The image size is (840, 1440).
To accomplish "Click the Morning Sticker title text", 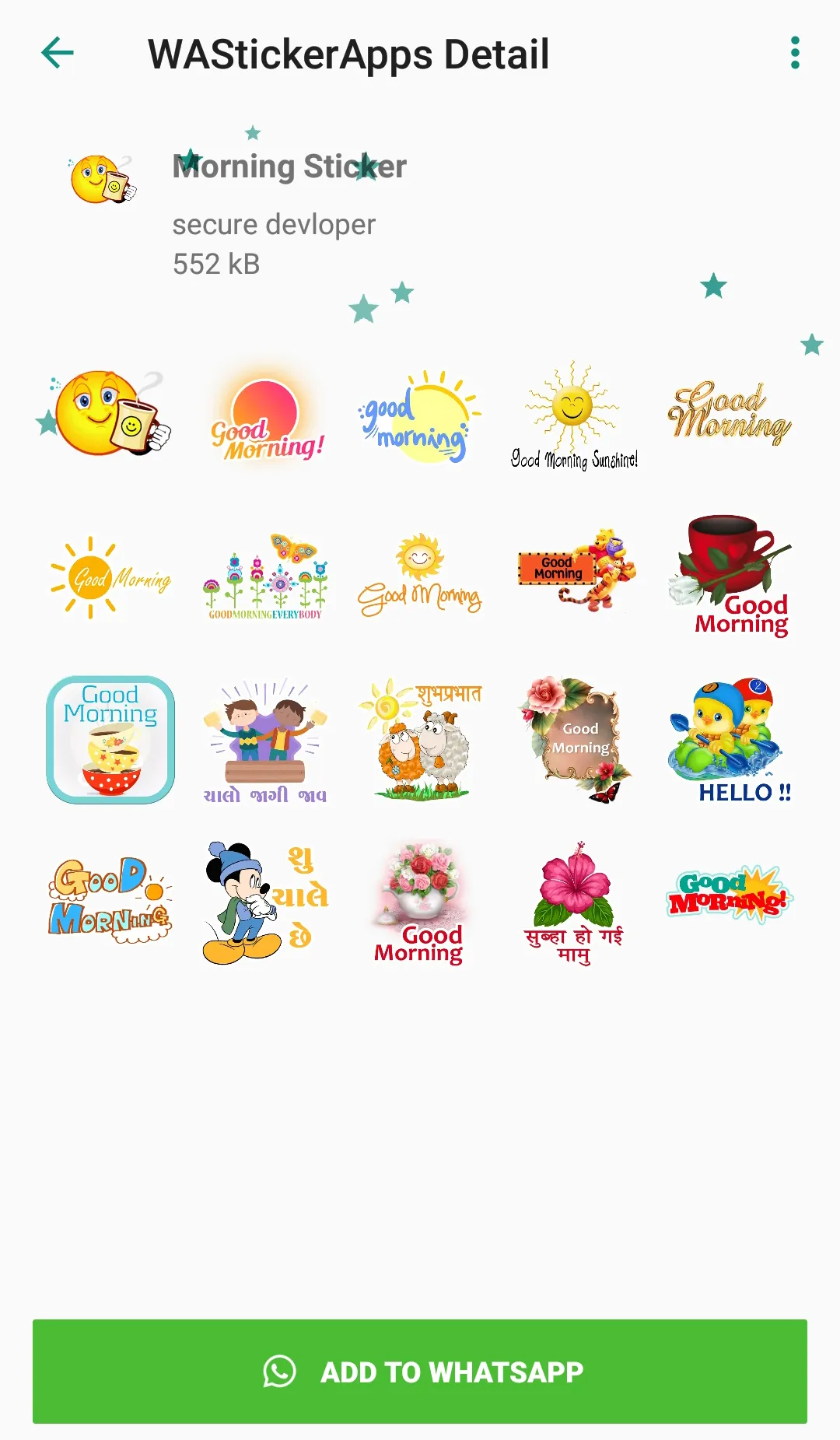I will tap(289, 166).
